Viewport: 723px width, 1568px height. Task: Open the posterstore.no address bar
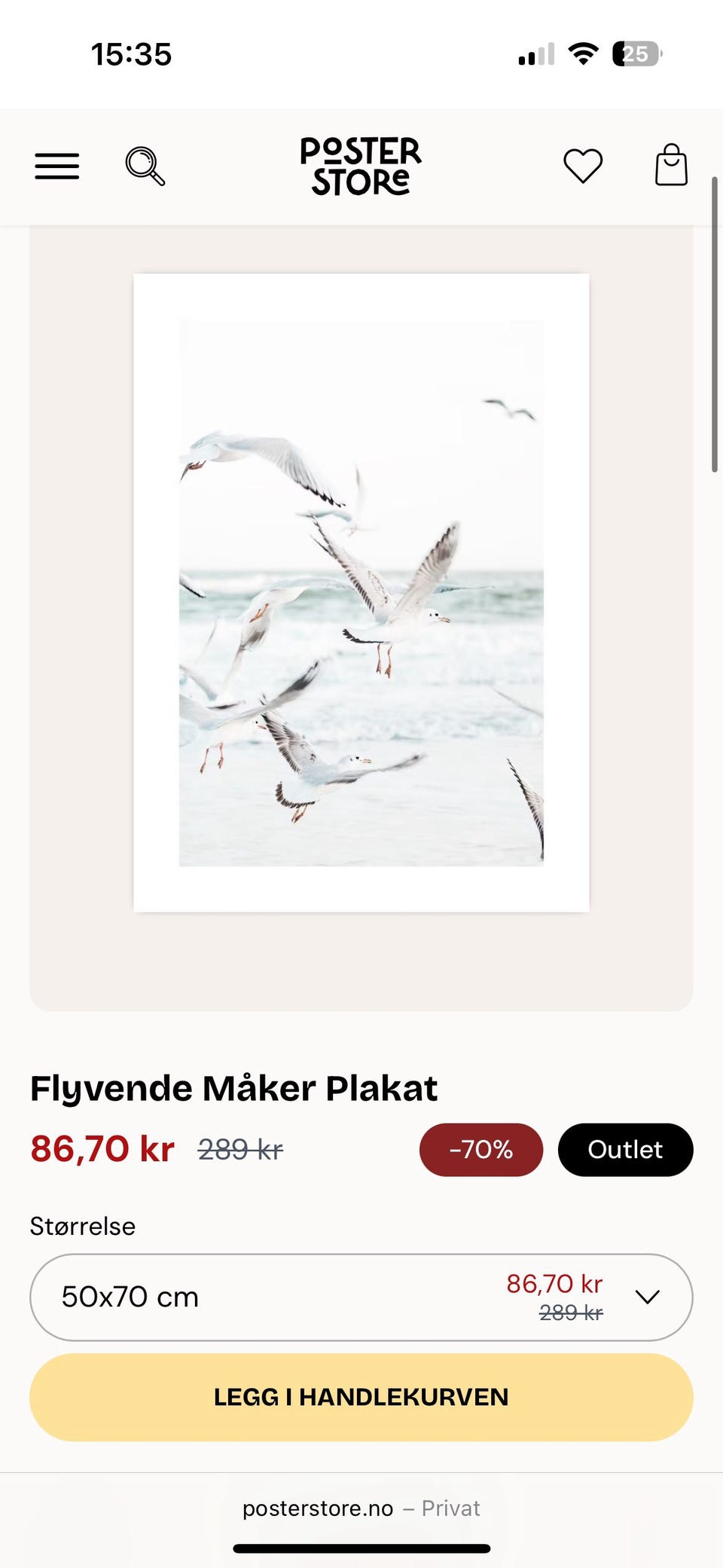[x=317, y=1508]
